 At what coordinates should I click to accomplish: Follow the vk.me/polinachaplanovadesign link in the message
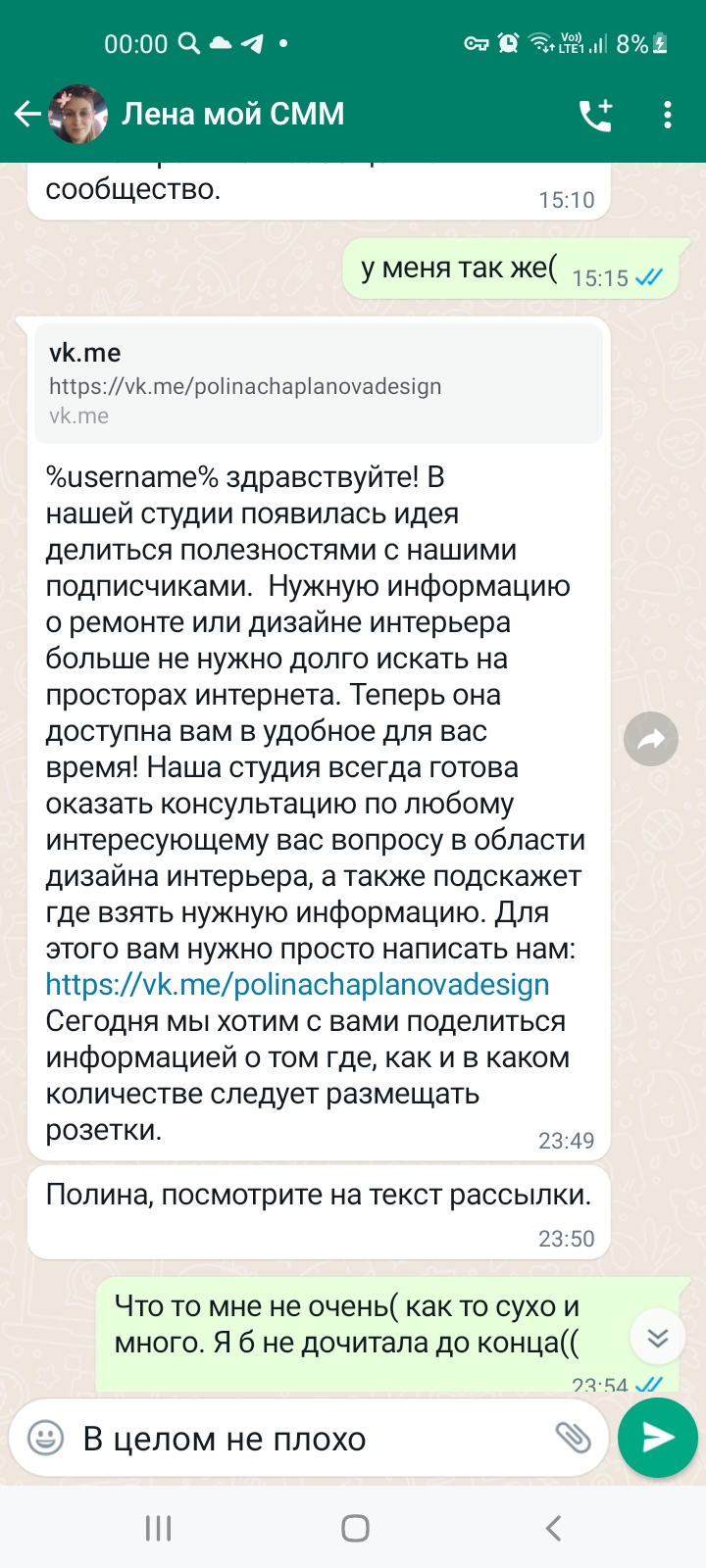click(297, 985)
